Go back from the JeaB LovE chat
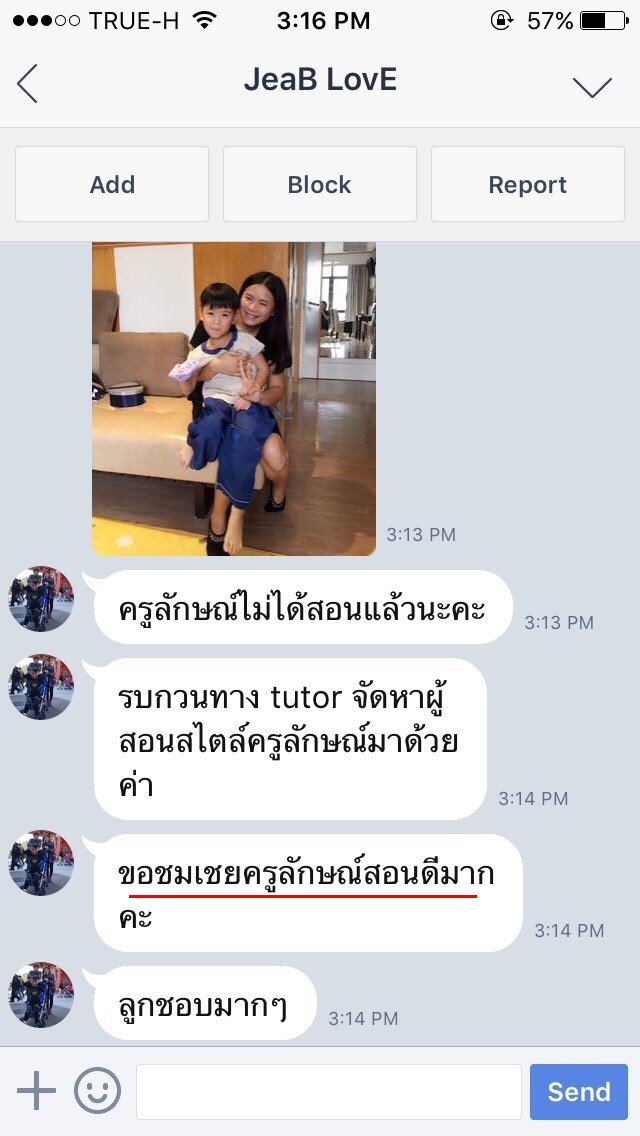This screenshot has width=640, height=1136. tap(28, 83)
